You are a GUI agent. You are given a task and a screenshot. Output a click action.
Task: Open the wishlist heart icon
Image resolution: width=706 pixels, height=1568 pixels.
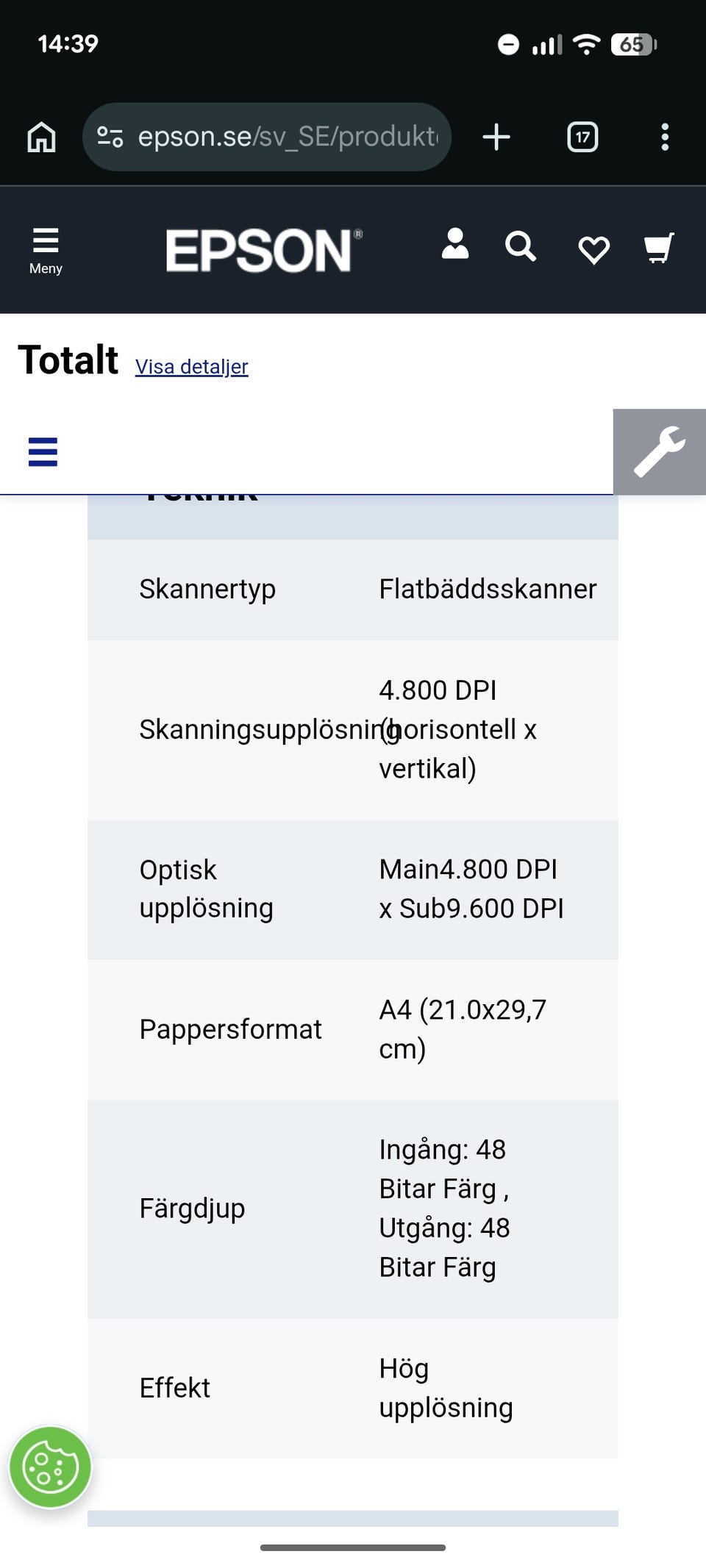pyautogui.click(x=593, y=250)
